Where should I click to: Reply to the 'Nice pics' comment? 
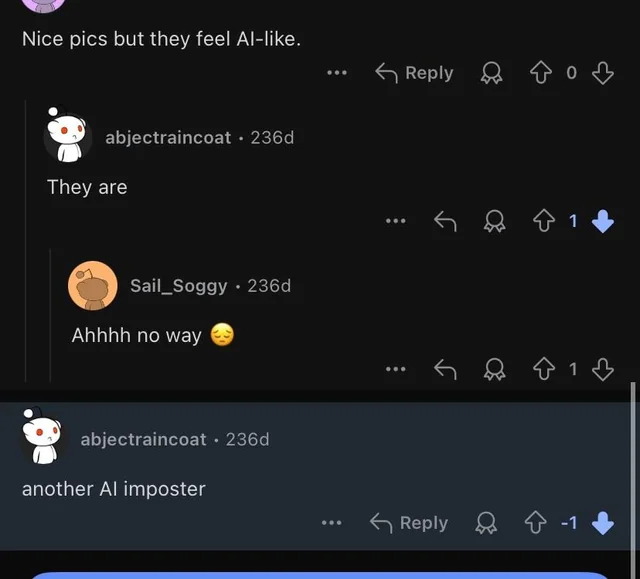tap(414, 73)
